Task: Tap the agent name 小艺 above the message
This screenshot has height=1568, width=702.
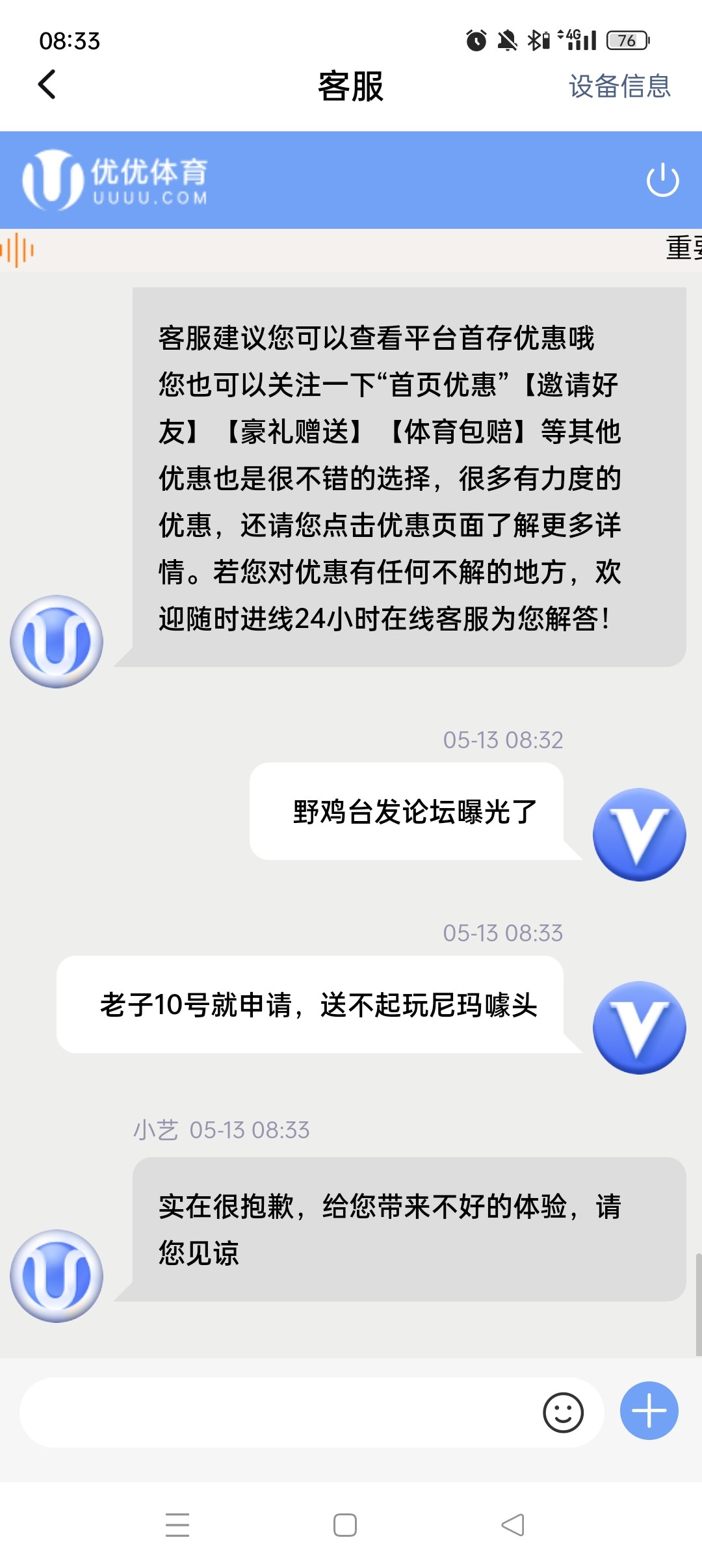Action: [x=156, y=1130]
